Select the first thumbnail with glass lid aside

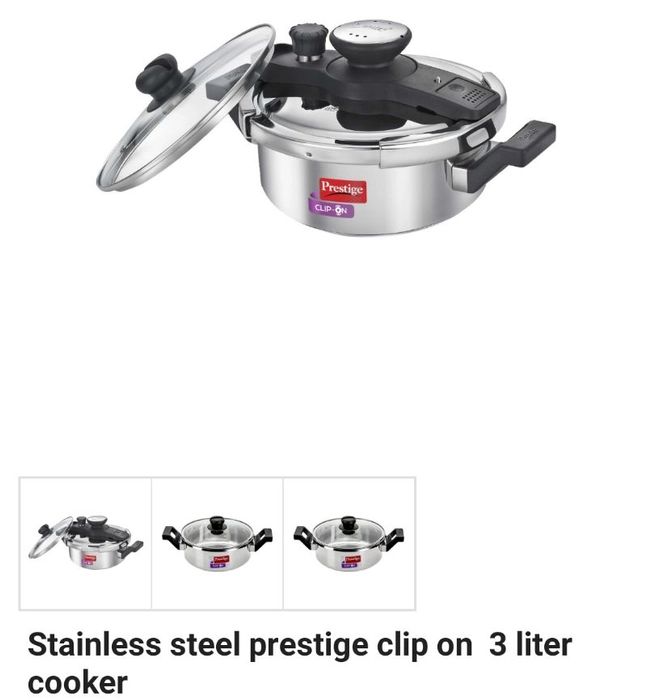click(x=86, y=543)
